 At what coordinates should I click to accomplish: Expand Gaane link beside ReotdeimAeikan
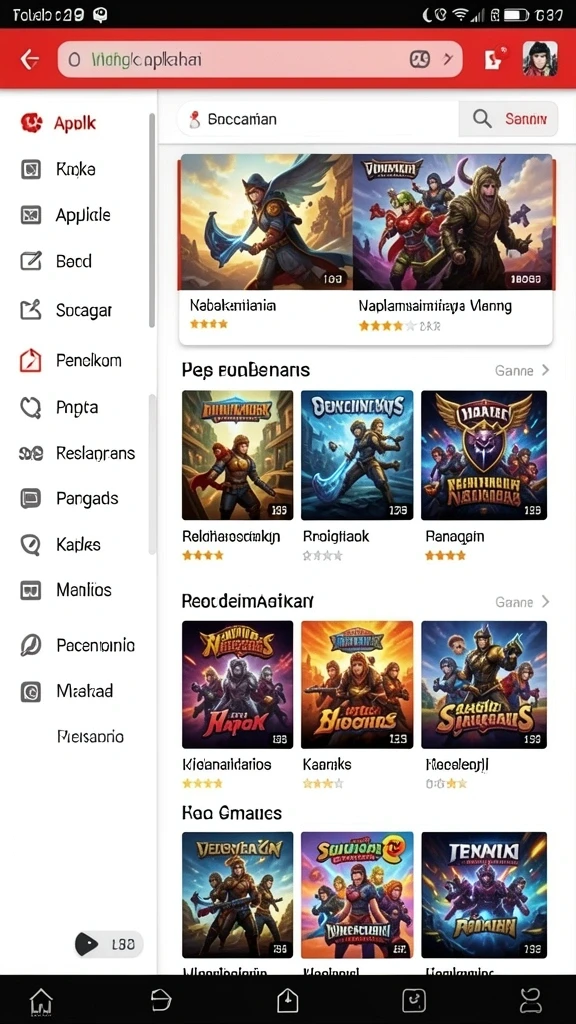[x=522, y=601]
